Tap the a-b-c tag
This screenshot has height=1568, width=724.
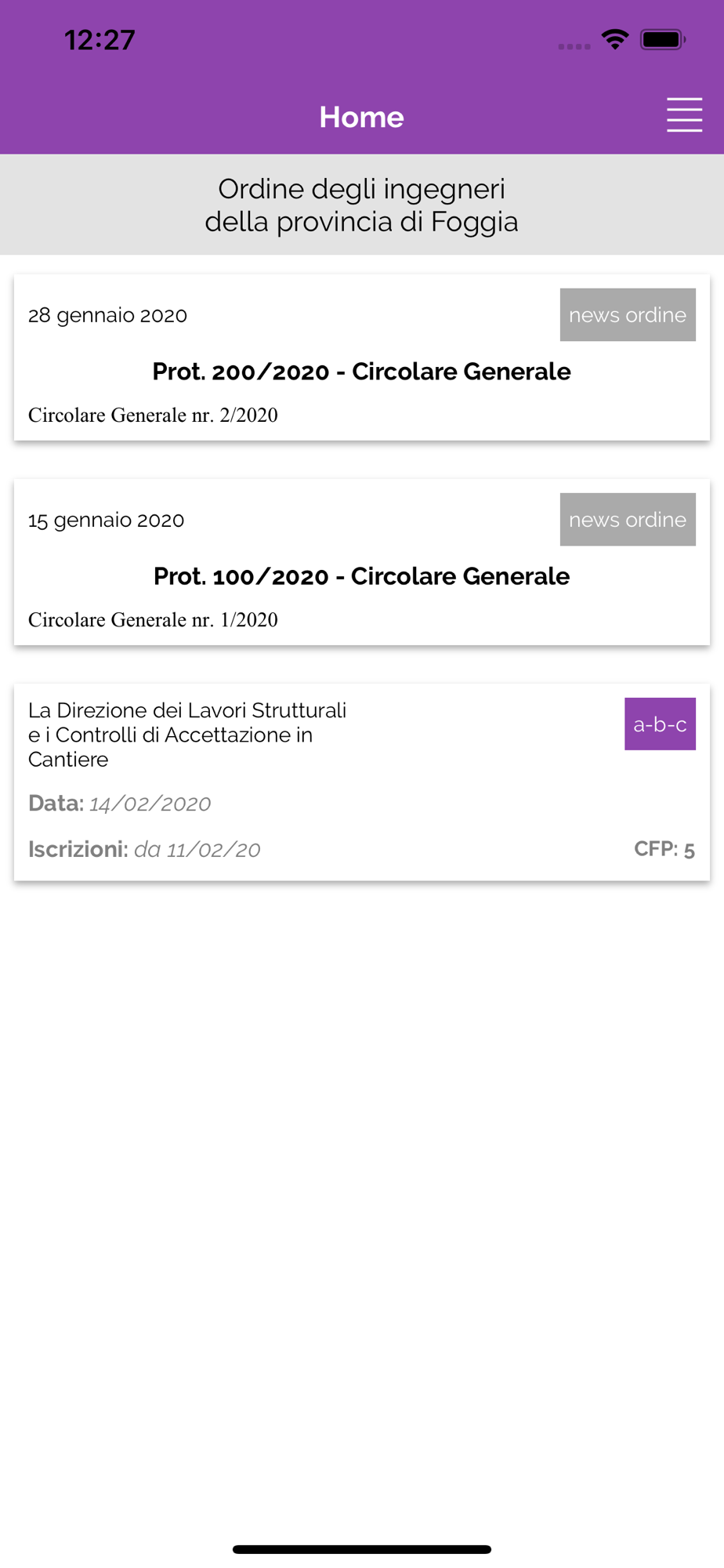coord(660,724)
